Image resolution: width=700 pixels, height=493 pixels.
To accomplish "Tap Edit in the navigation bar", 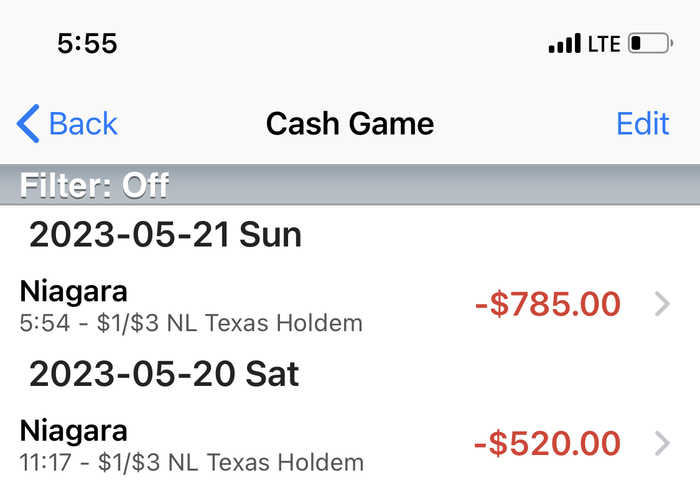I will pos(642,124).
